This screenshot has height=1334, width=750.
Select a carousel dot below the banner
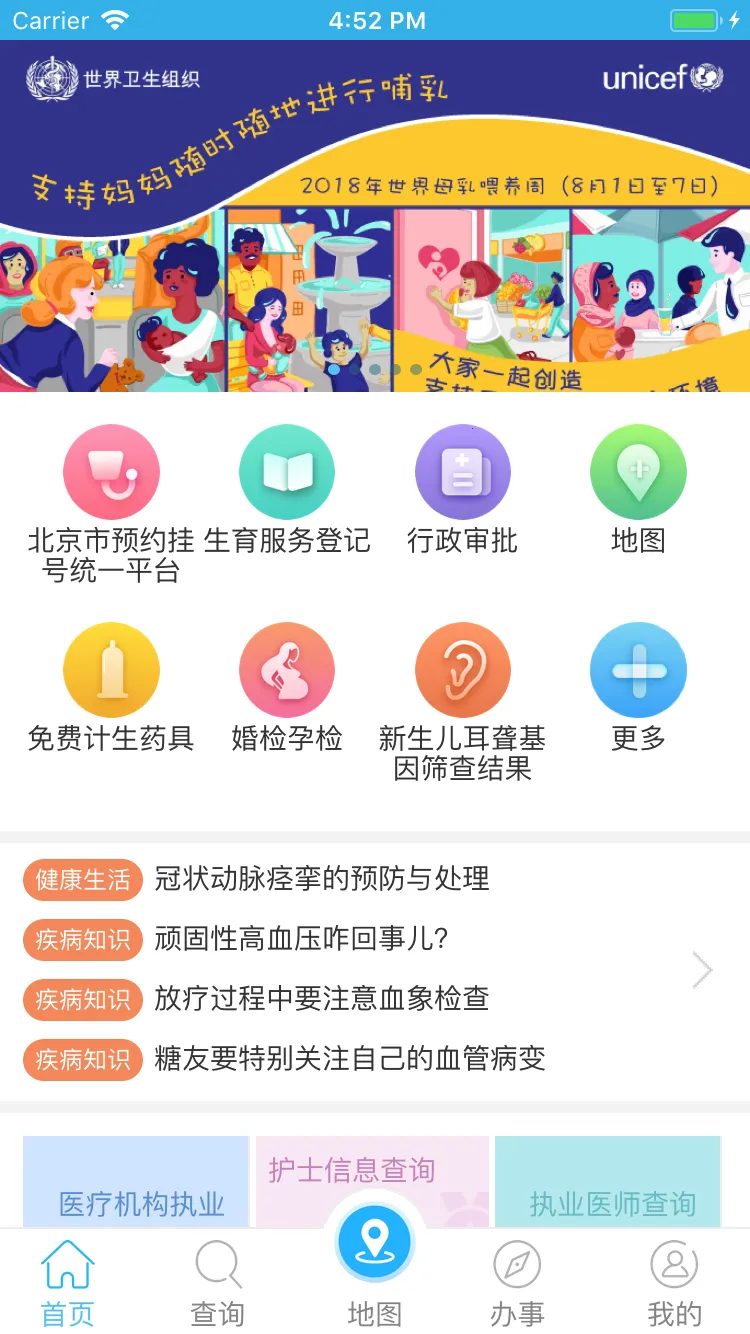coord(374,370)
